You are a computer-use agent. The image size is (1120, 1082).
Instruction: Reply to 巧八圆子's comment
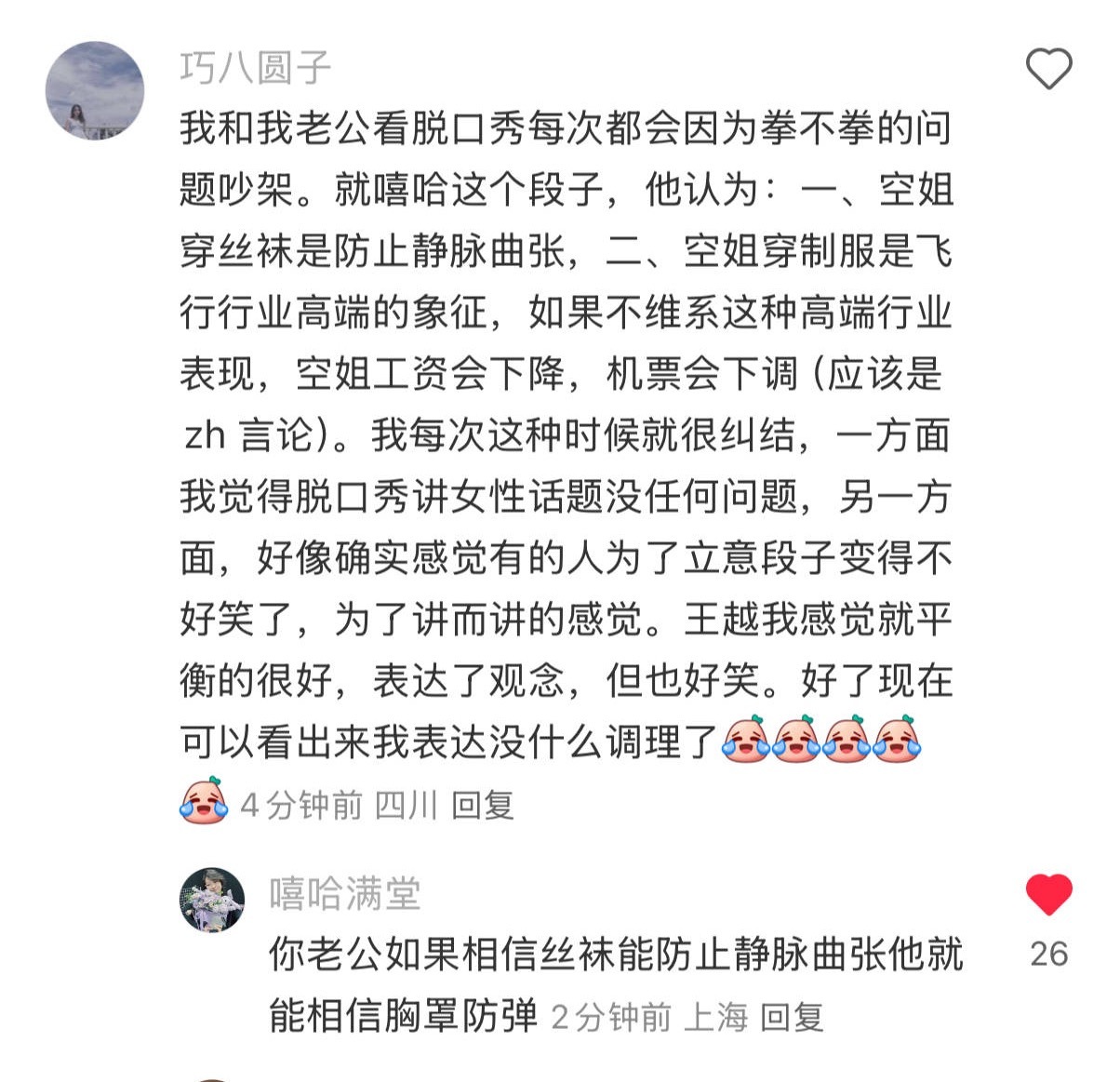point(482,806)
